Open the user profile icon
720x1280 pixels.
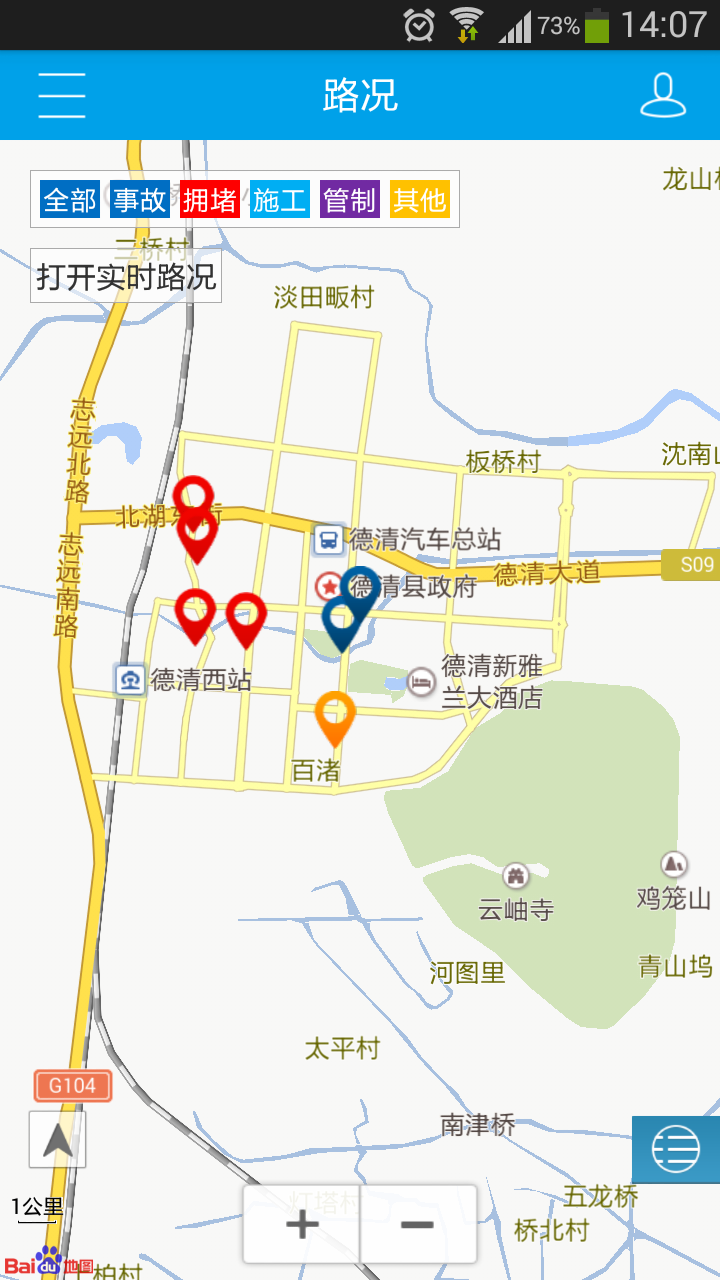pyautogui.click(x=662, y=95)
